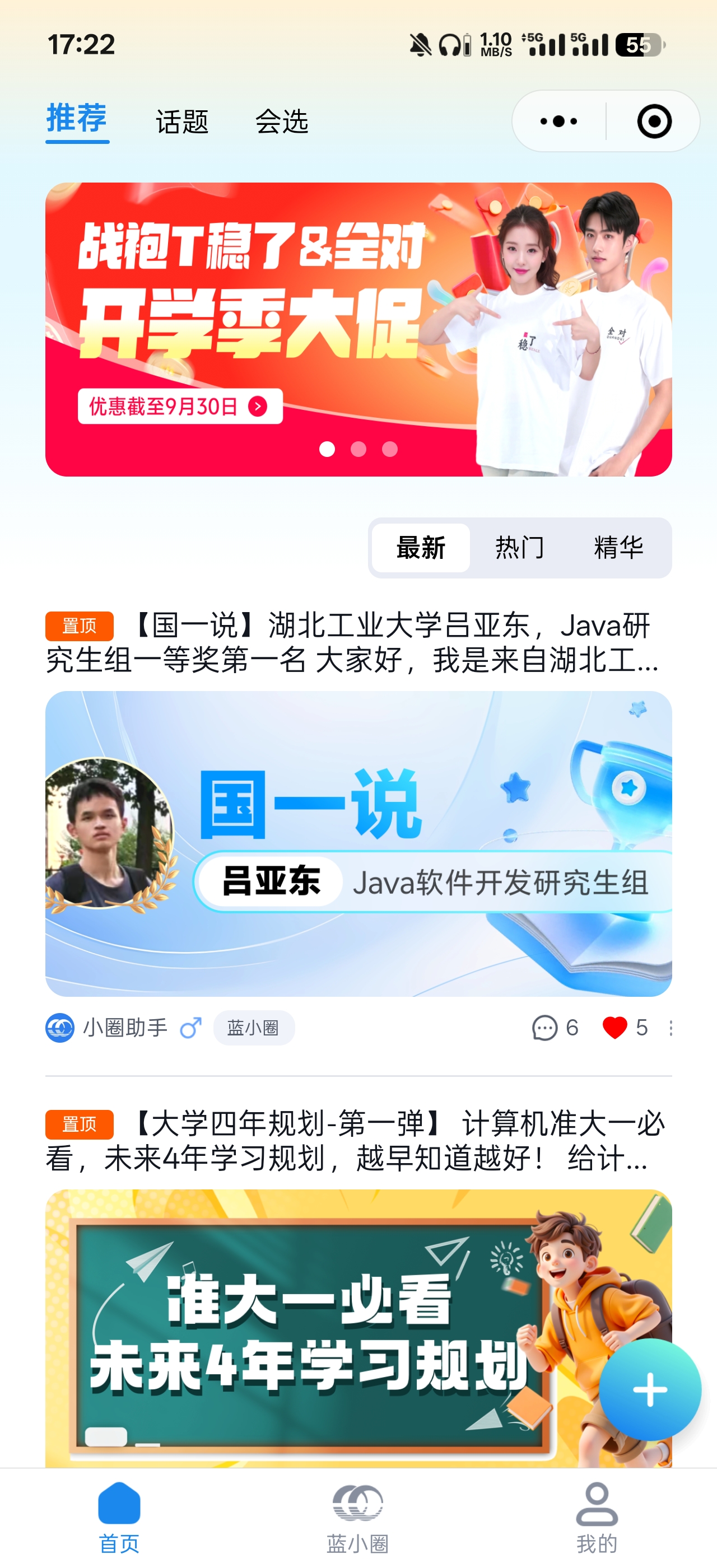Go to the 蓝小圈 bottom tab
Image resolution: width=717 pixels, height=1568 pixels.
(x=358, y=1518)
